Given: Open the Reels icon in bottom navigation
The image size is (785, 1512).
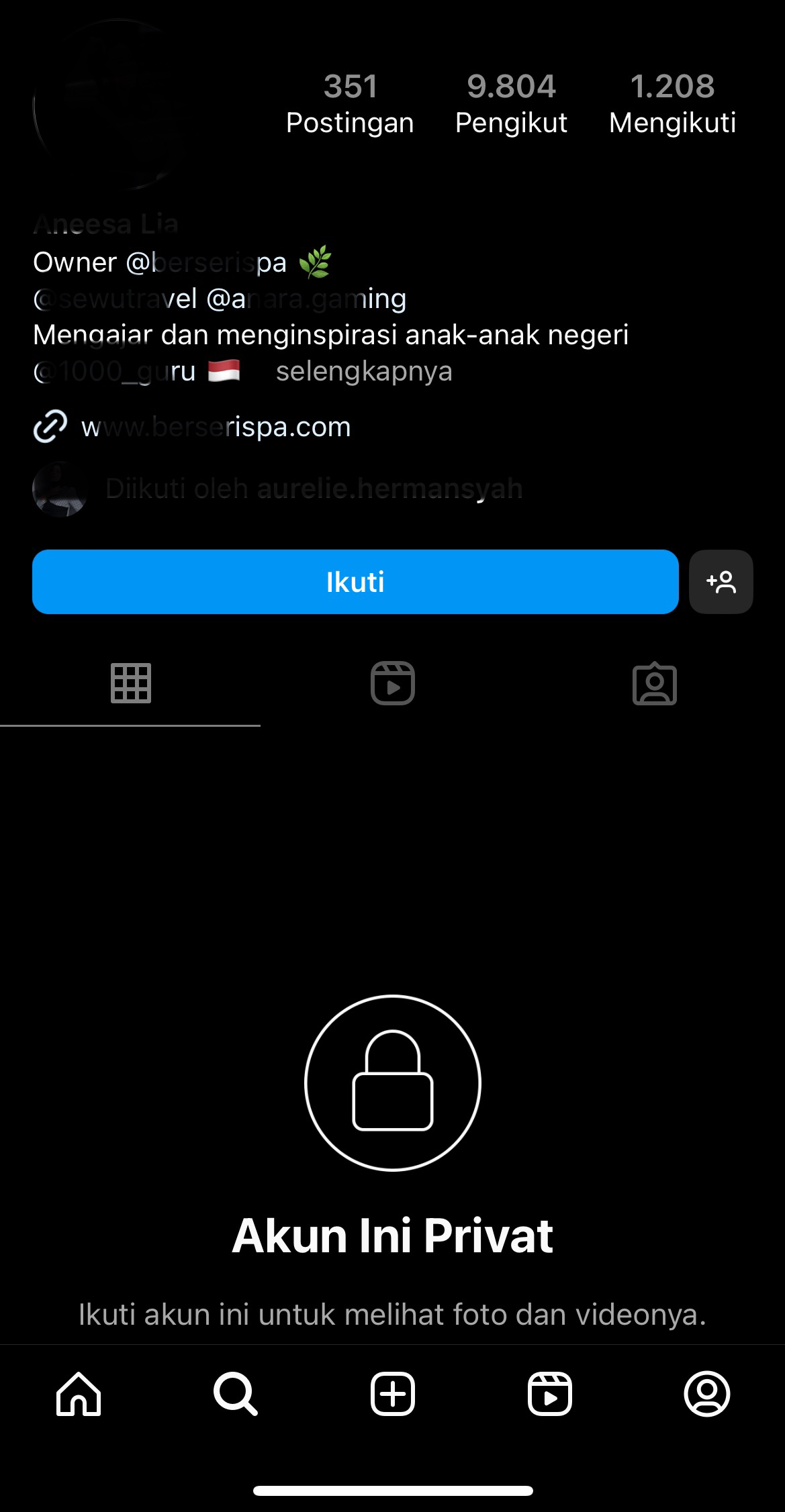Looking at the screenshot, I should pos(550,1395).
